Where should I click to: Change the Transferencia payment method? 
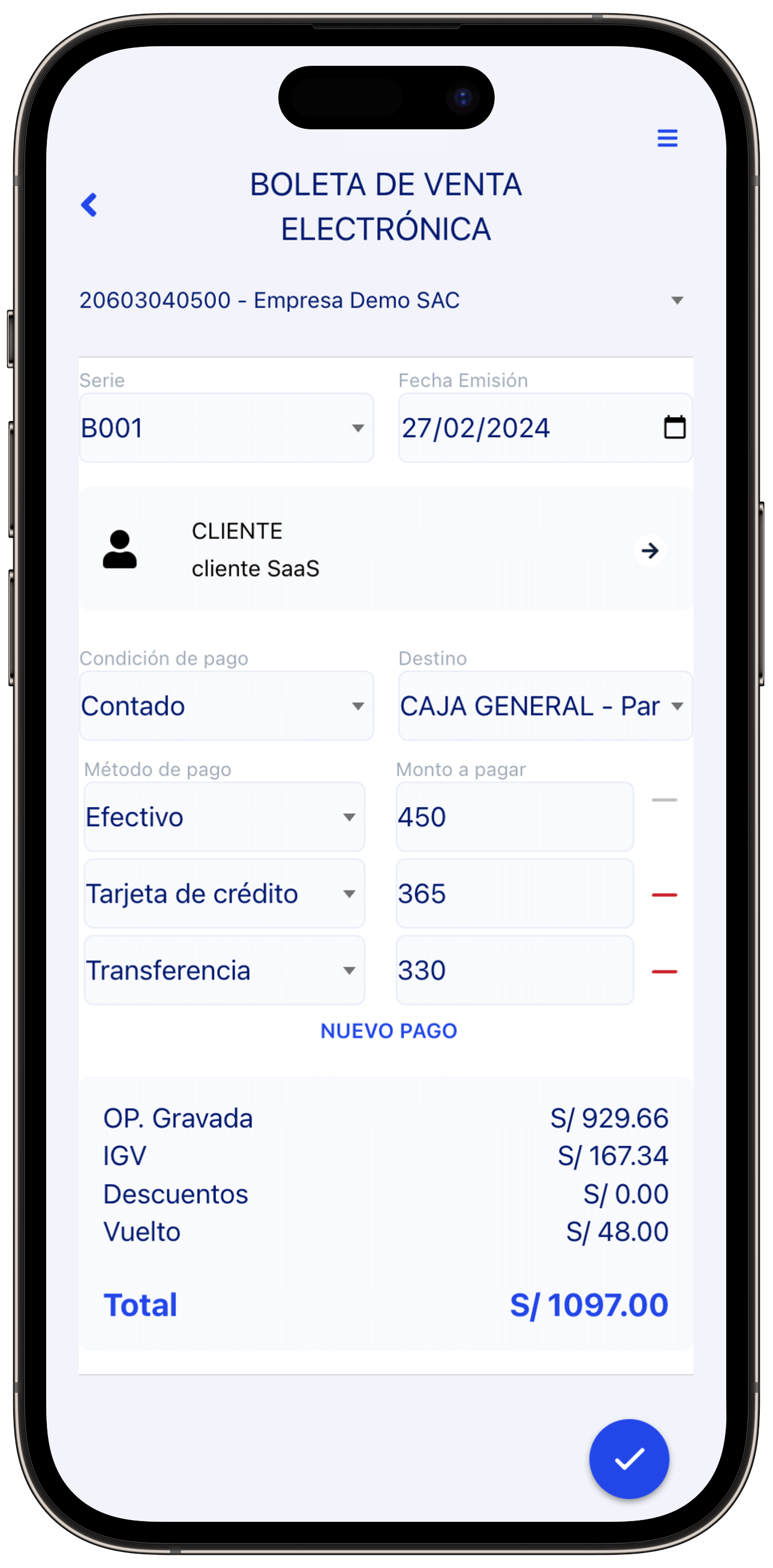[224, 970]
